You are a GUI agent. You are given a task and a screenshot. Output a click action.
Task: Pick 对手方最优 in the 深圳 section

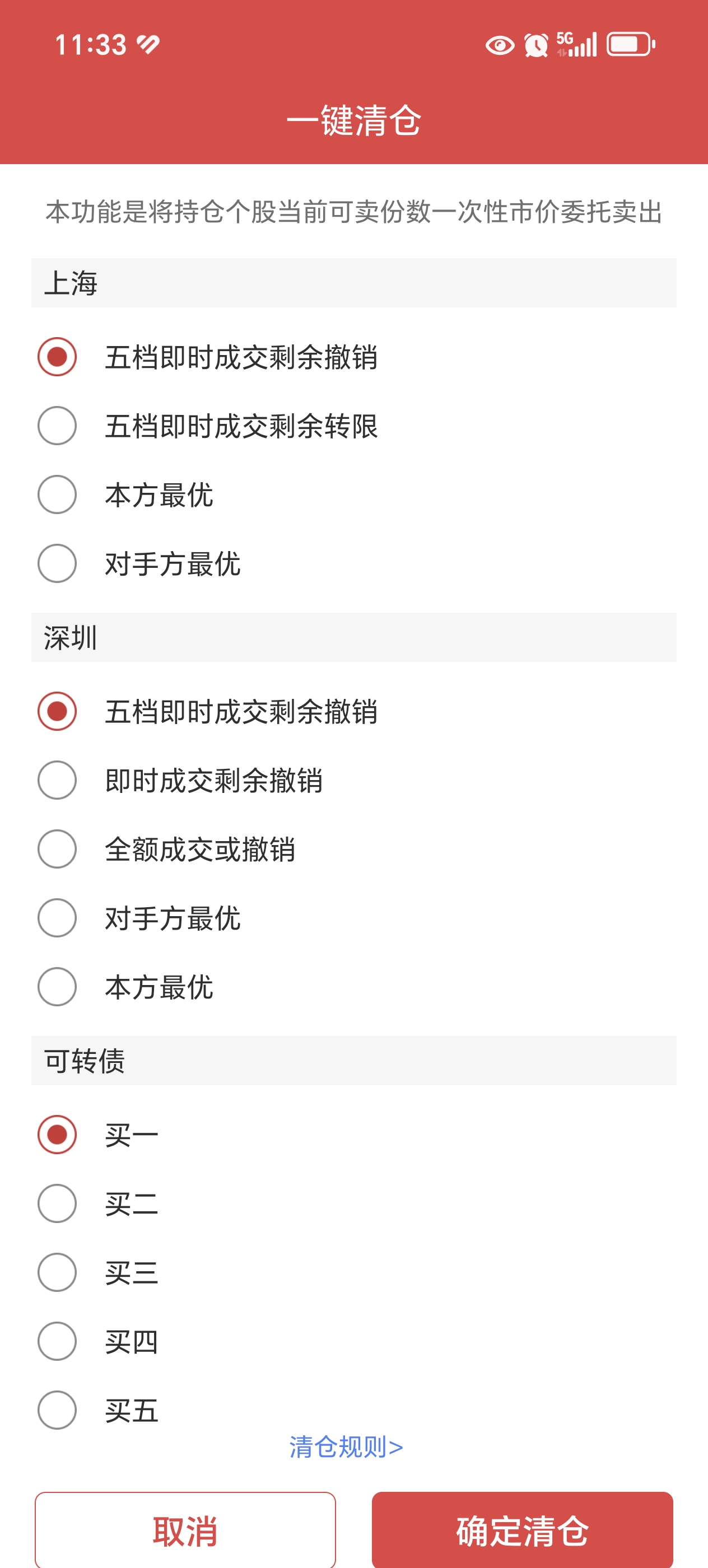pos(57,917)
